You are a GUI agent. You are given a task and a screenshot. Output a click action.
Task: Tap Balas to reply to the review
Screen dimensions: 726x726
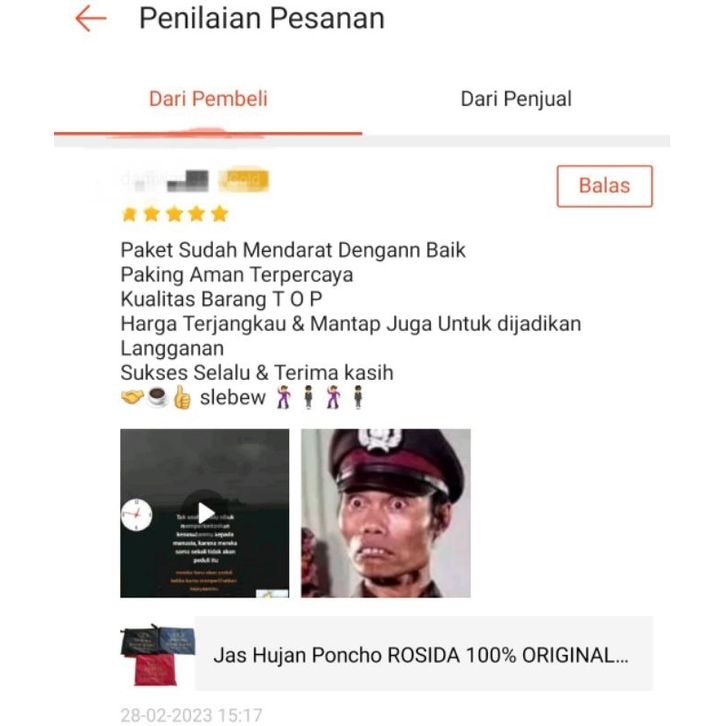pyautogui.click(x=604, y=186)
